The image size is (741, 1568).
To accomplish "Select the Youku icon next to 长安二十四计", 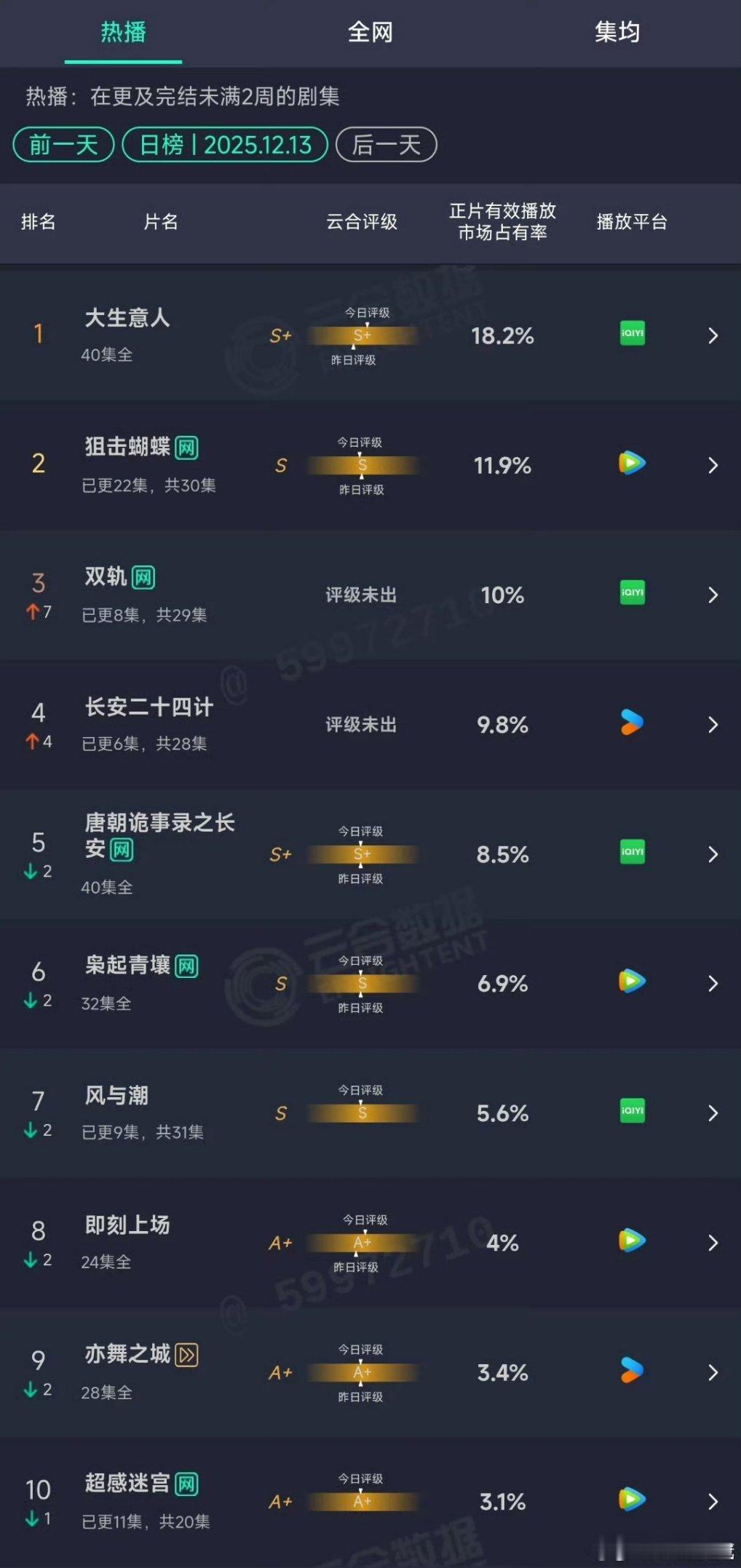I will pyautogui.click(x=631, y=721).
